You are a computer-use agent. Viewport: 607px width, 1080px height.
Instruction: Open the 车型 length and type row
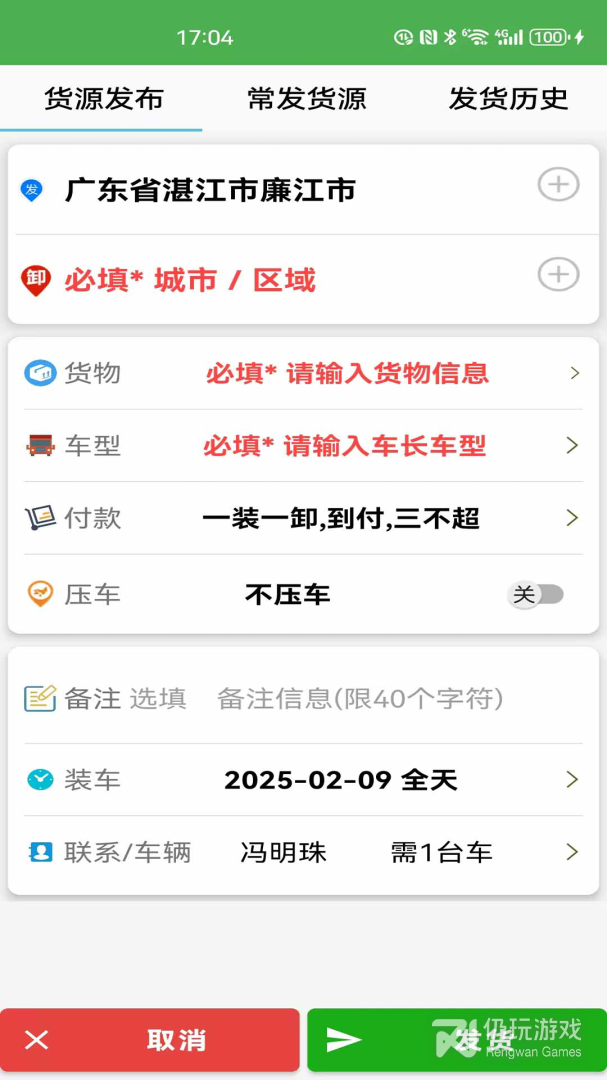[x=303, y=446]
